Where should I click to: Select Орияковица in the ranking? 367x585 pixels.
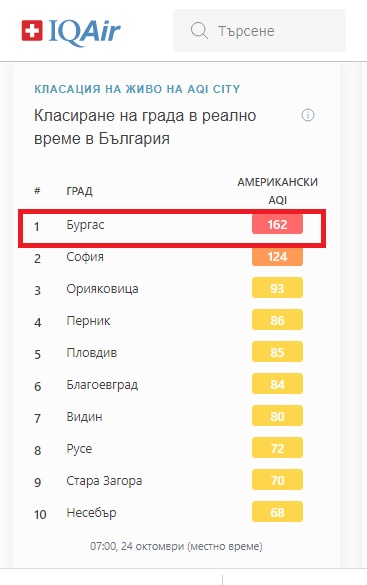click(172, 289)
